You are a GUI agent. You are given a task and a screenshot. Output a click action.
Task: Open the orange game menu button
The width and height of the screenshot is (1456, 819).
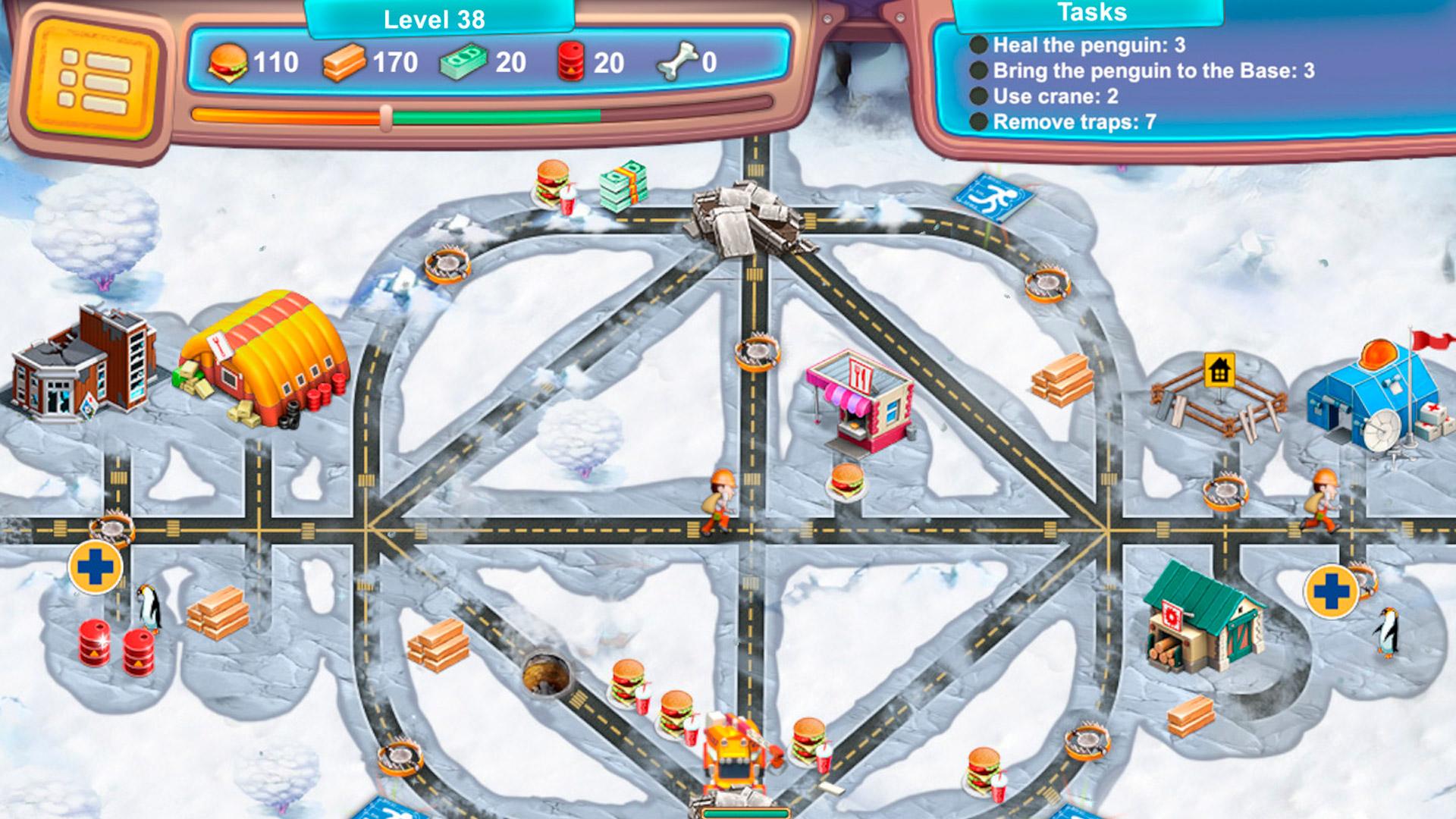click(94, 79)
